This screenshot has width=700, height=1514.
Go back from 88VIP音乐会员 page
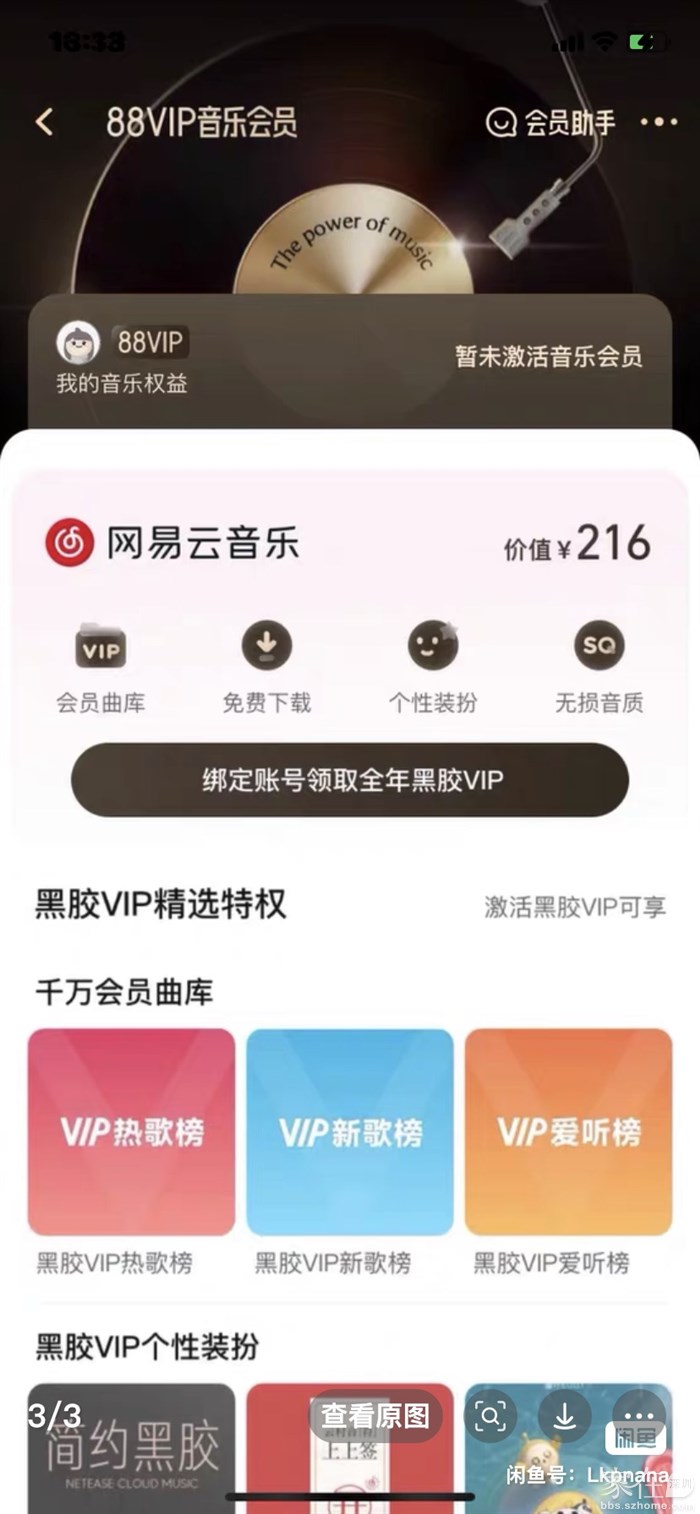tap(44, 122)
